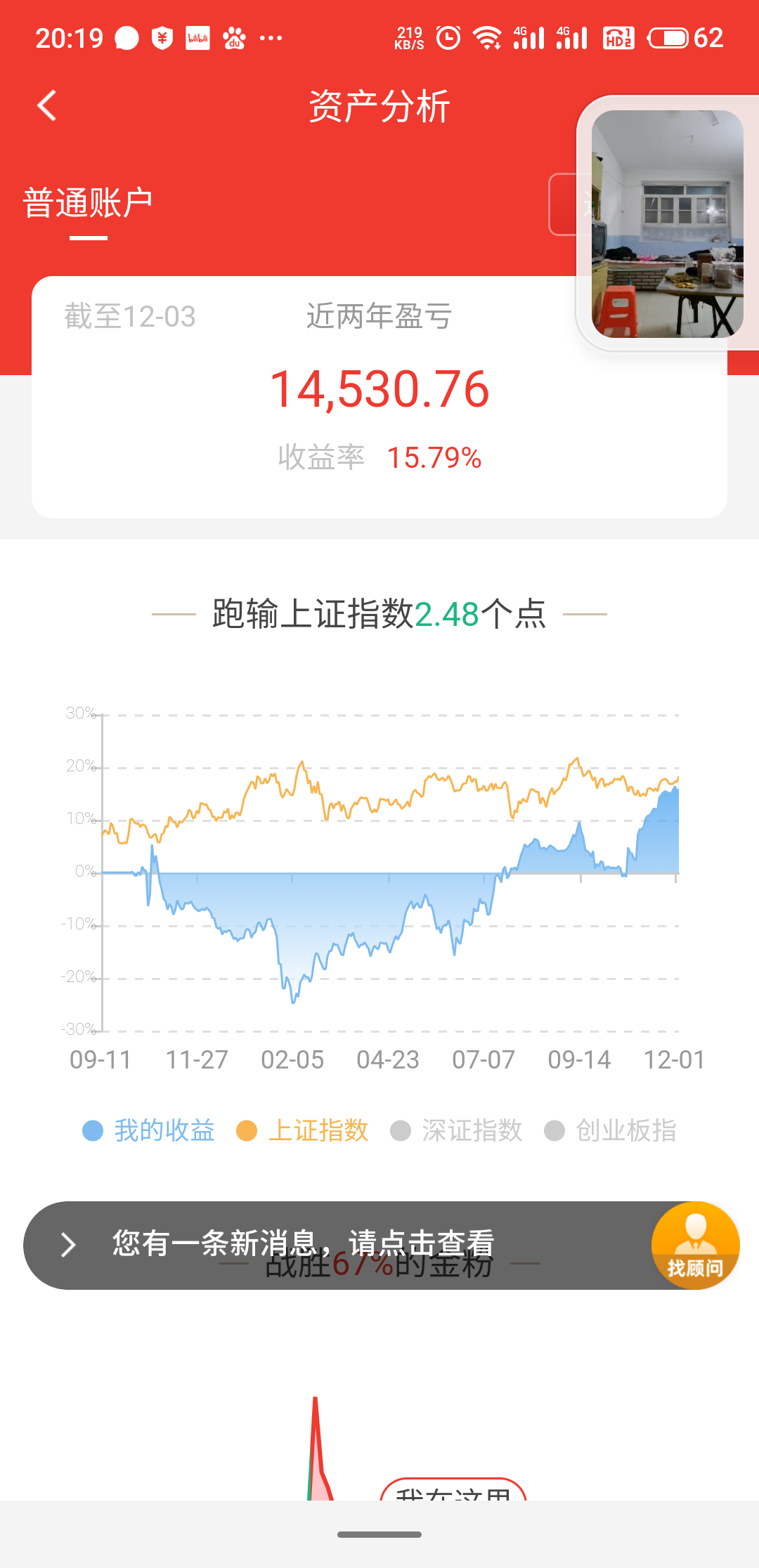Enable 创业板指 series in chart legend
The height and width of the screenshot is (1568, 759).
pos(610,1130)
